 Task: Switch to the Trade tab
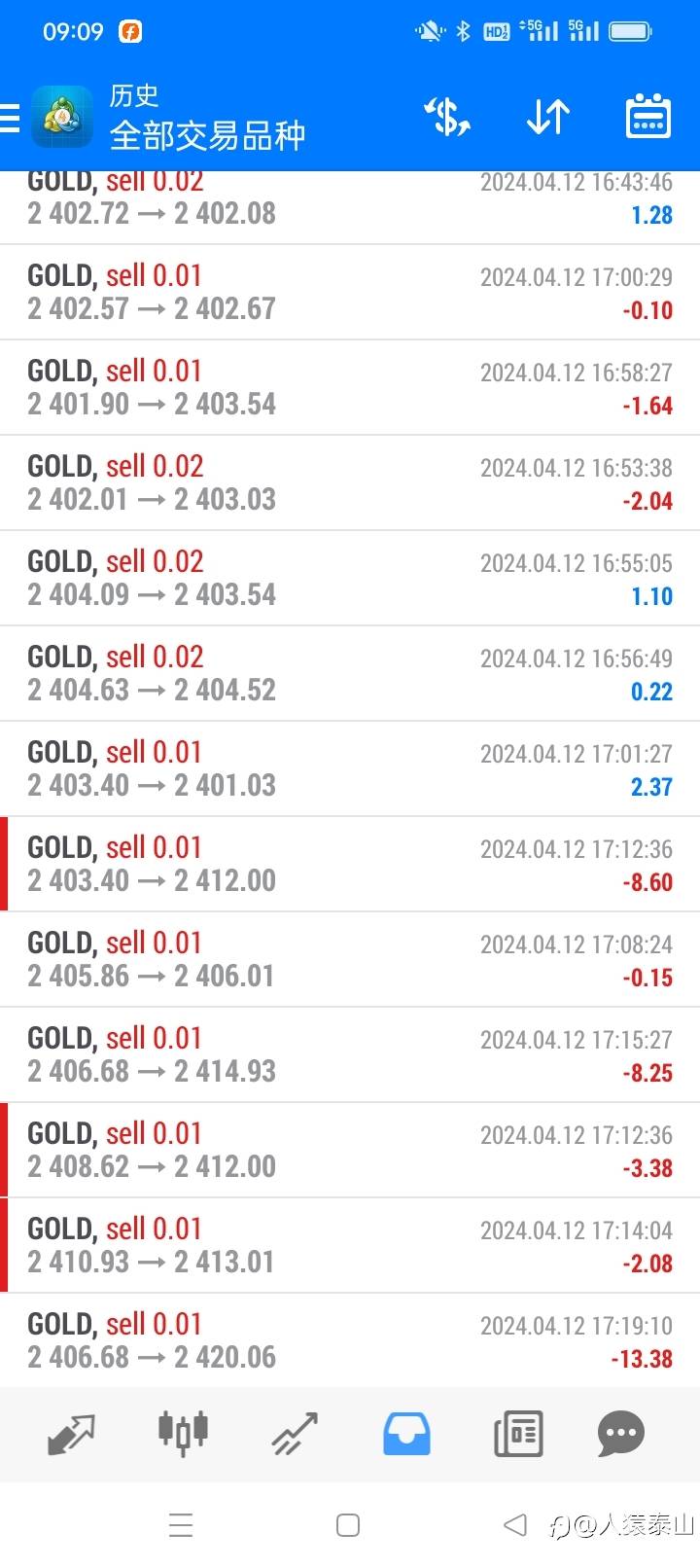[x=295, y=1434]
